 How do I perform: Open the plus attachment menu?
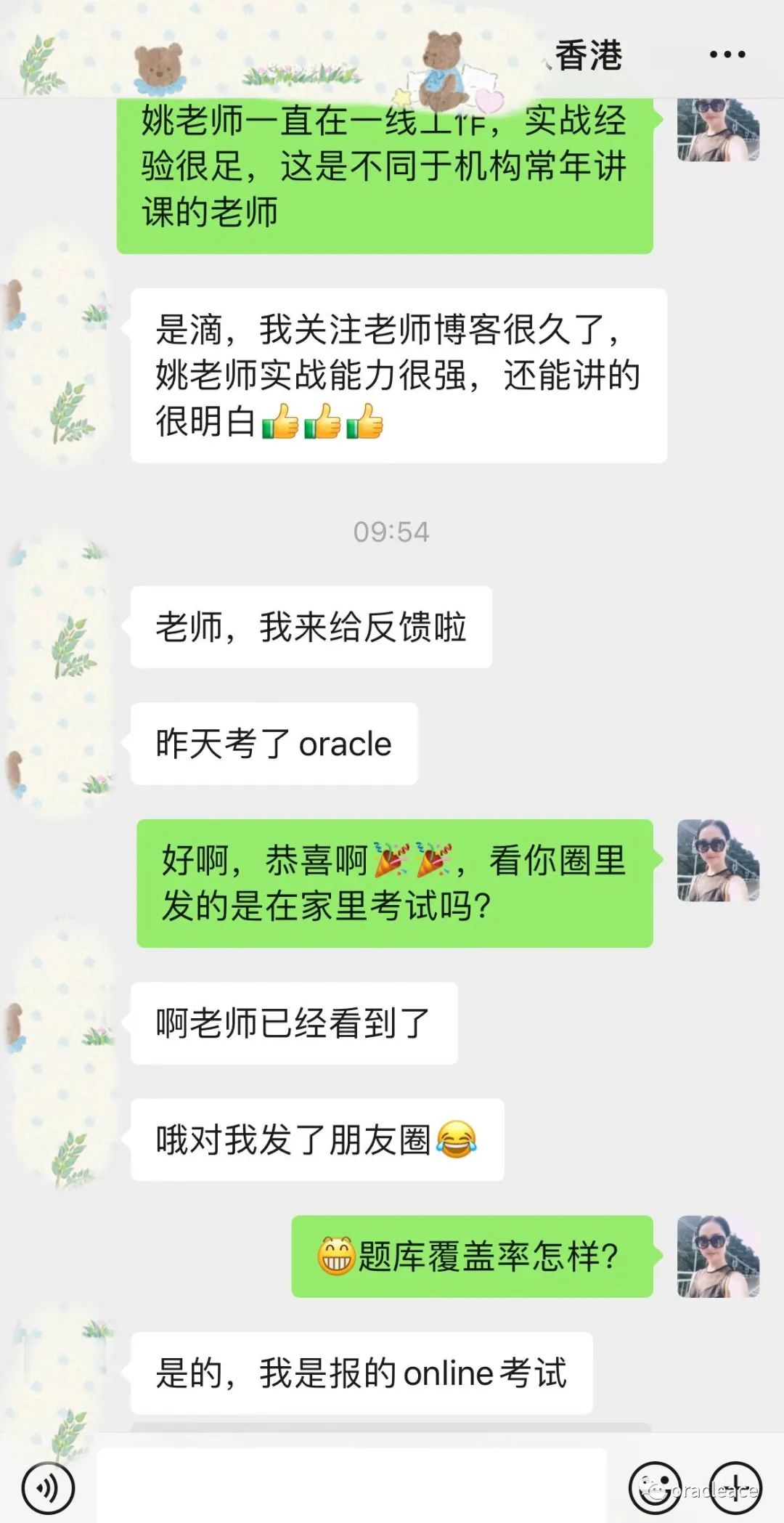click(735, 1487)
